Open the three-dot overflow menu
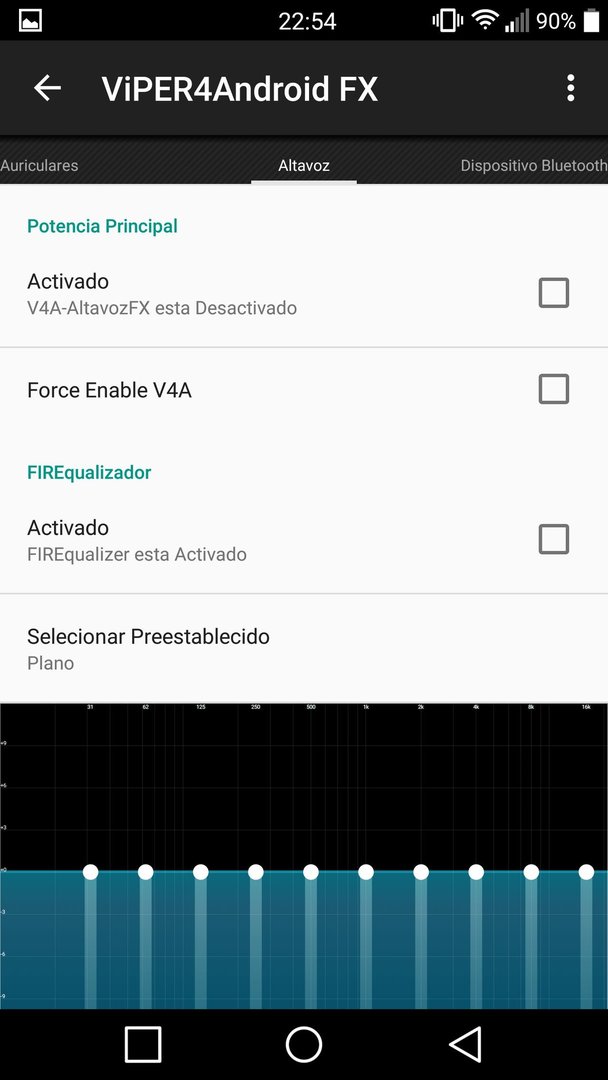The height and width of the screenshot is (1080, 608). 570,88
